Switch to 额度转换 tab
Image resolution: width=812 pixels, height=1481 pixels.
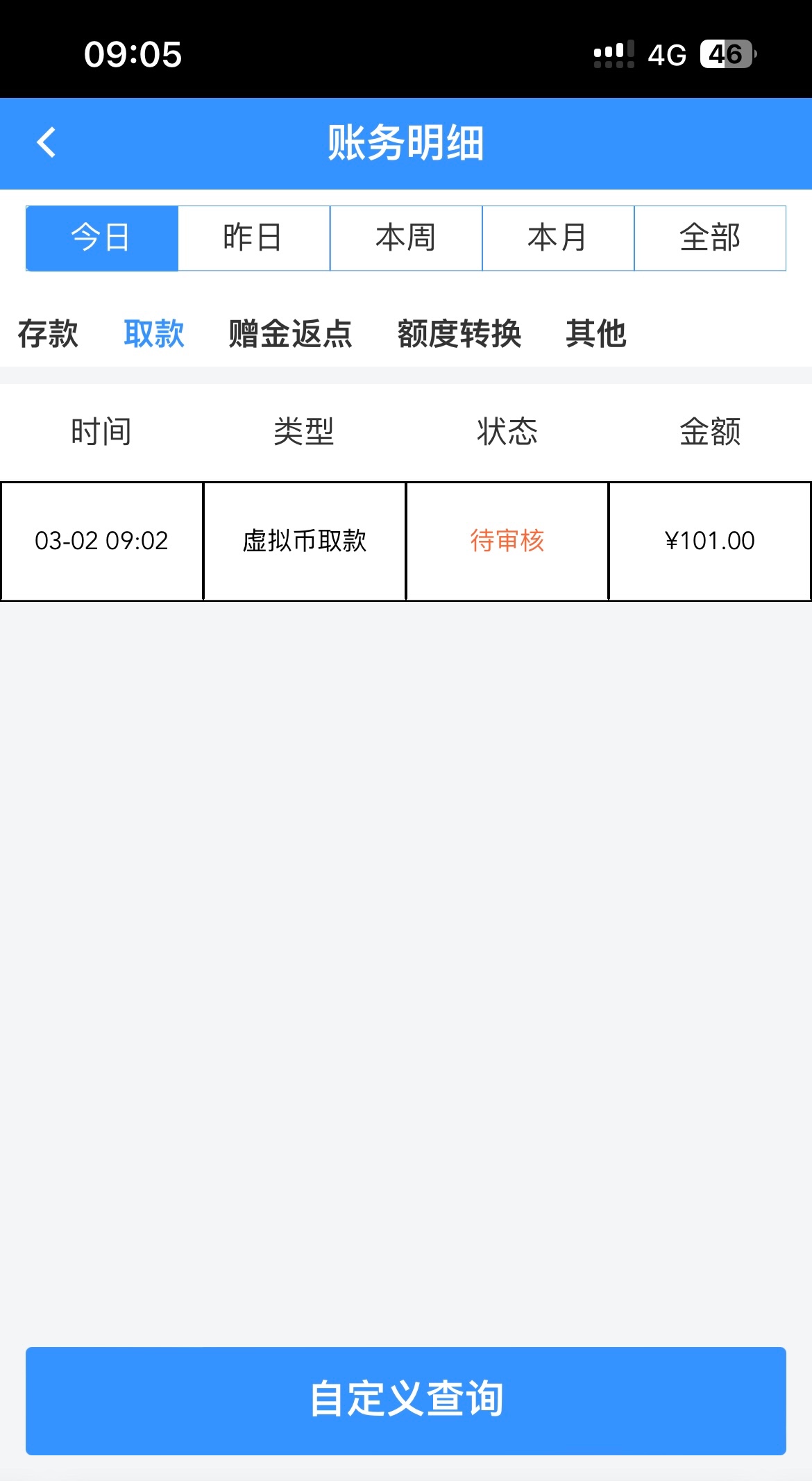coord(459,334)
